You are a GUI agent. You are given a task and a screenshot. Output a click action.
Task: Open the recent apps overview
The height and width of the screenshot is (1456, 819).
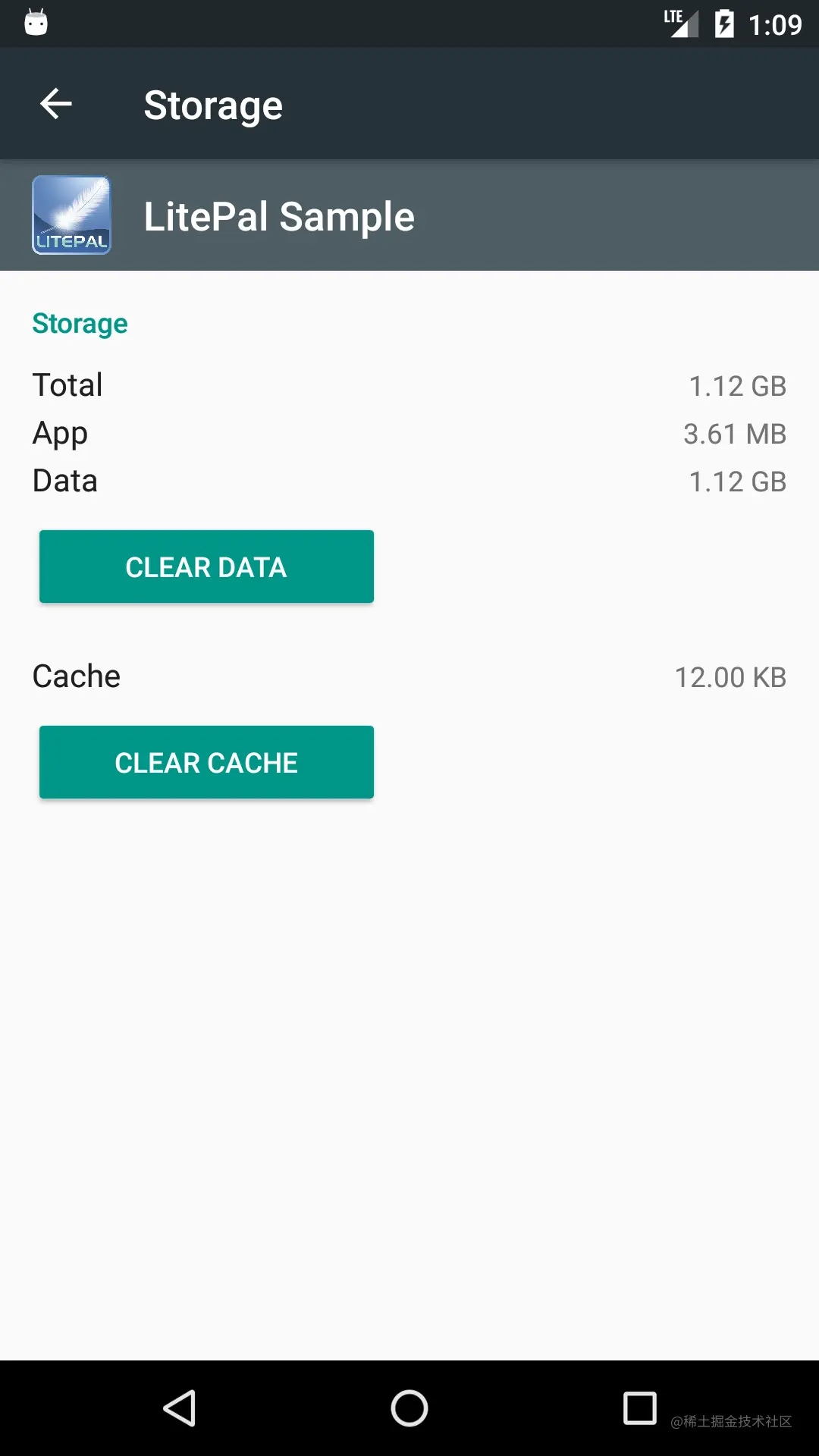click(x=639, y=1408)
